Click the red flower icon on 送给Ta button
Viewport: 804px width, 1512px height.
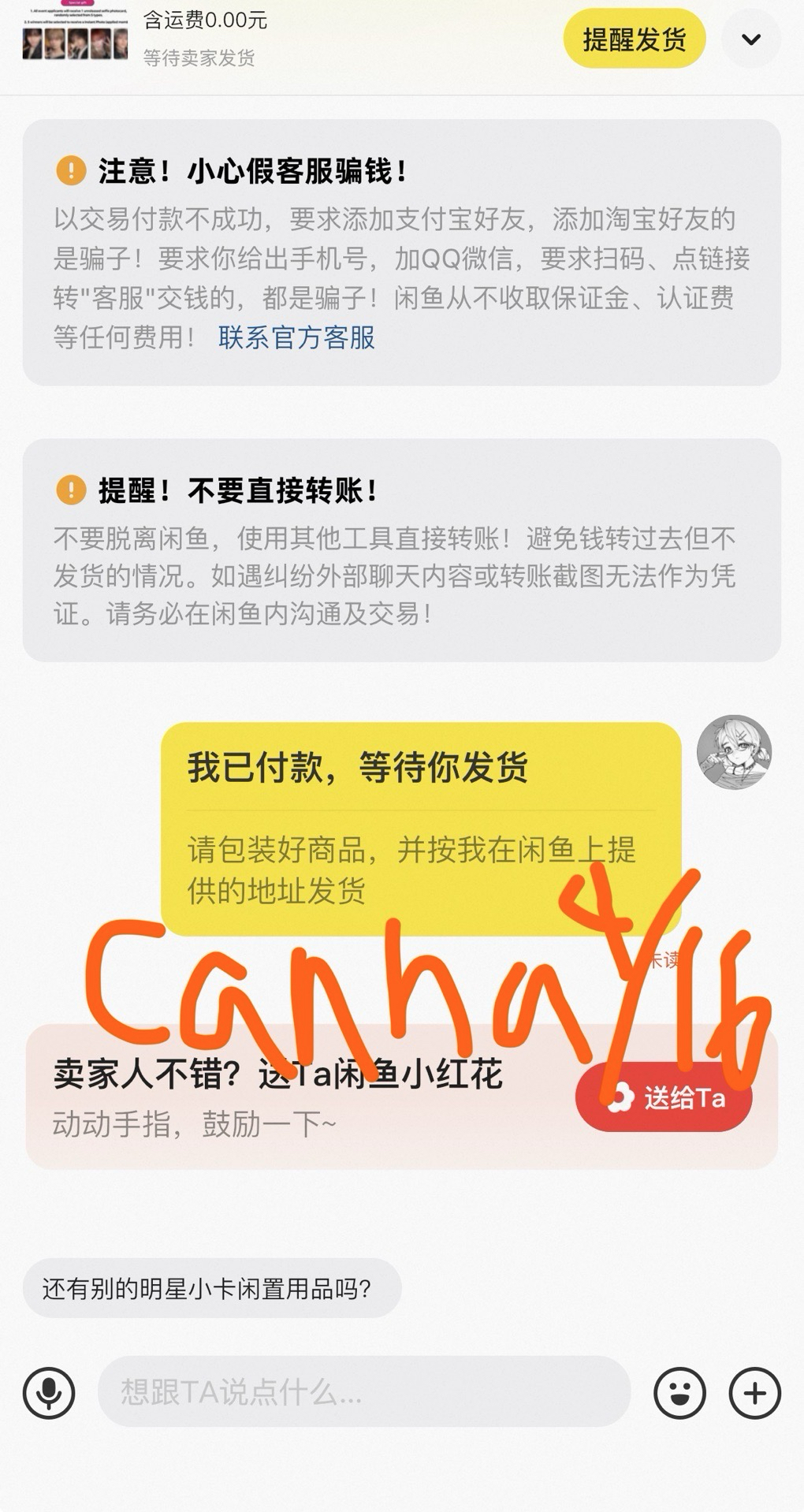click(623, 1096)
